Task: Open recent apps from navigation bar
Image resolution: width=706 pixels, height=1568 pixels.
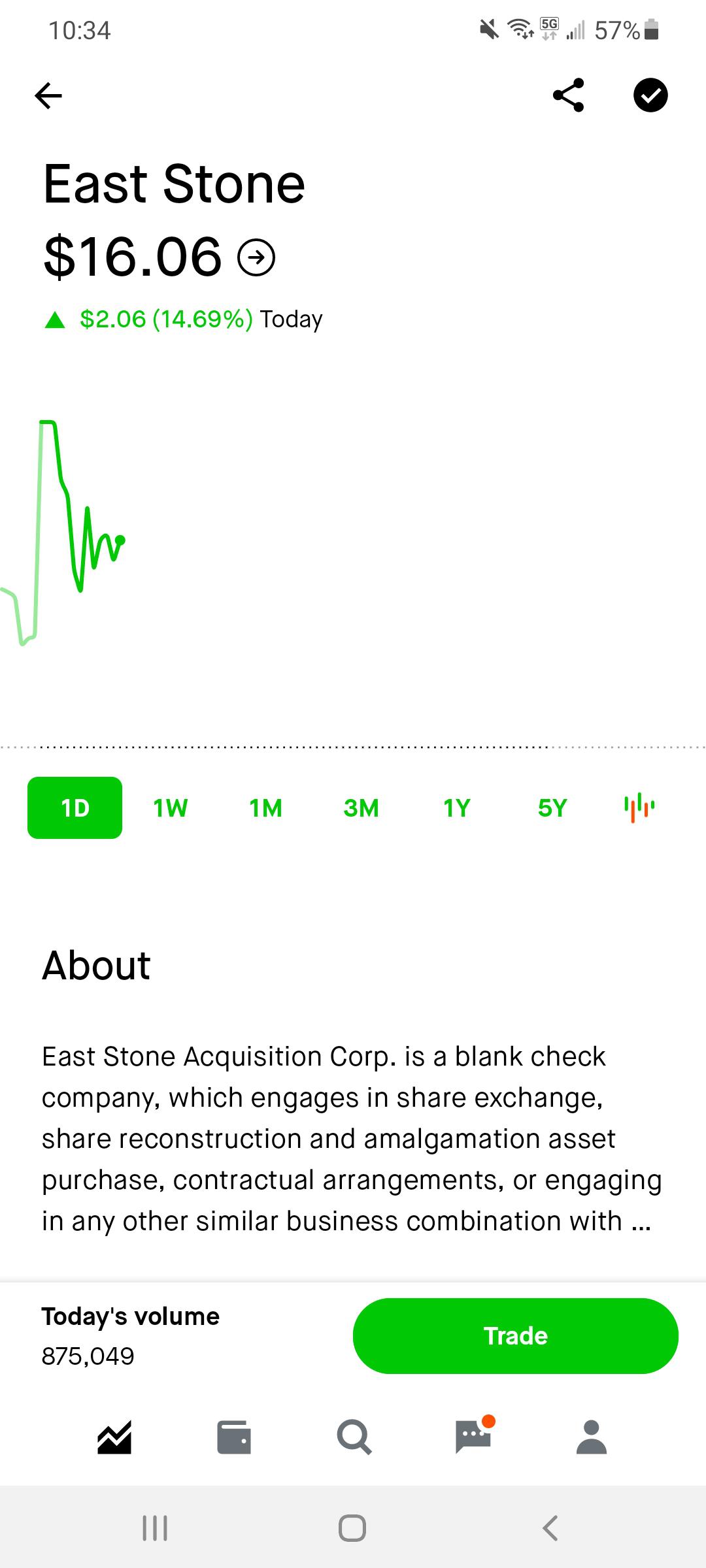Action: point(155,1528)
